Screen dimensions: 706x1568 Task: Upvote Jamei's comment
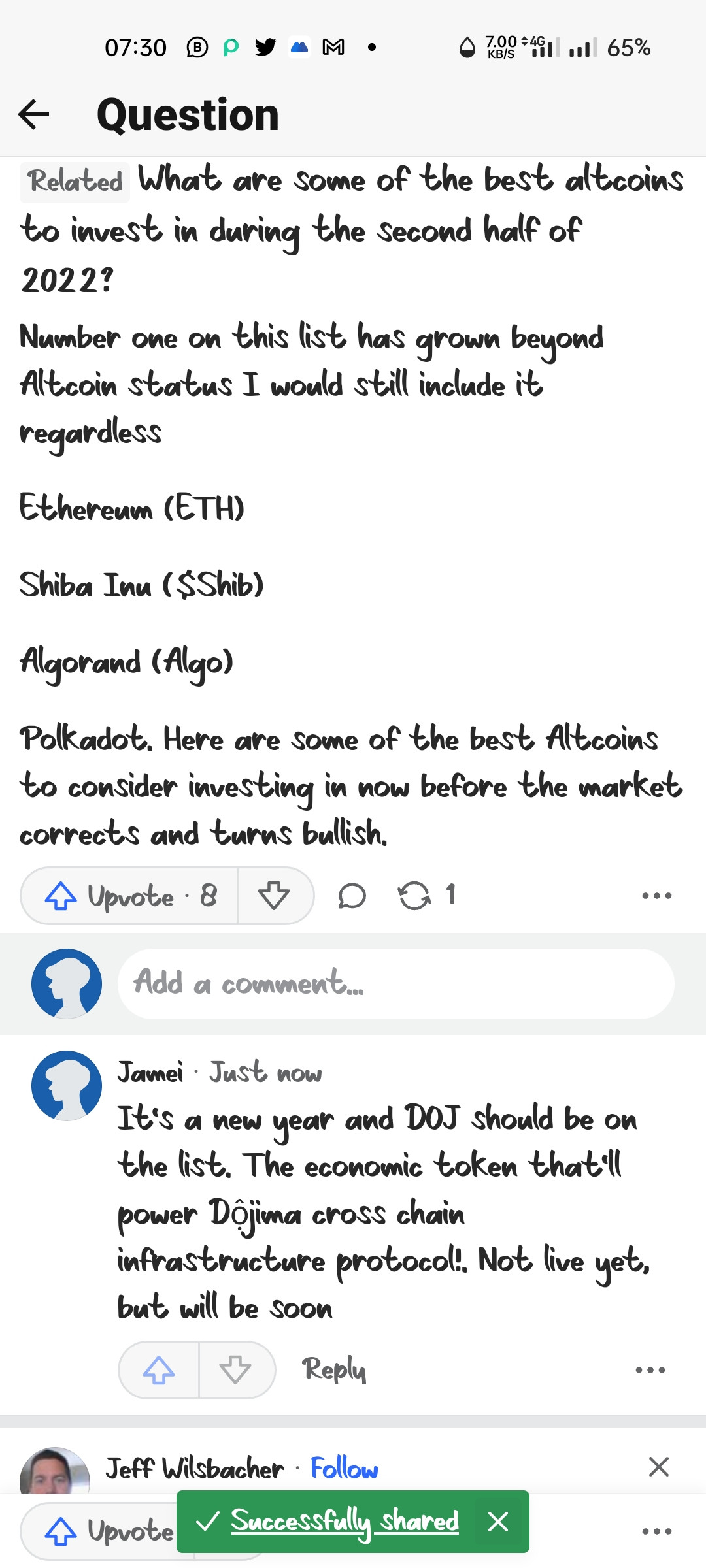[159, 1370]
